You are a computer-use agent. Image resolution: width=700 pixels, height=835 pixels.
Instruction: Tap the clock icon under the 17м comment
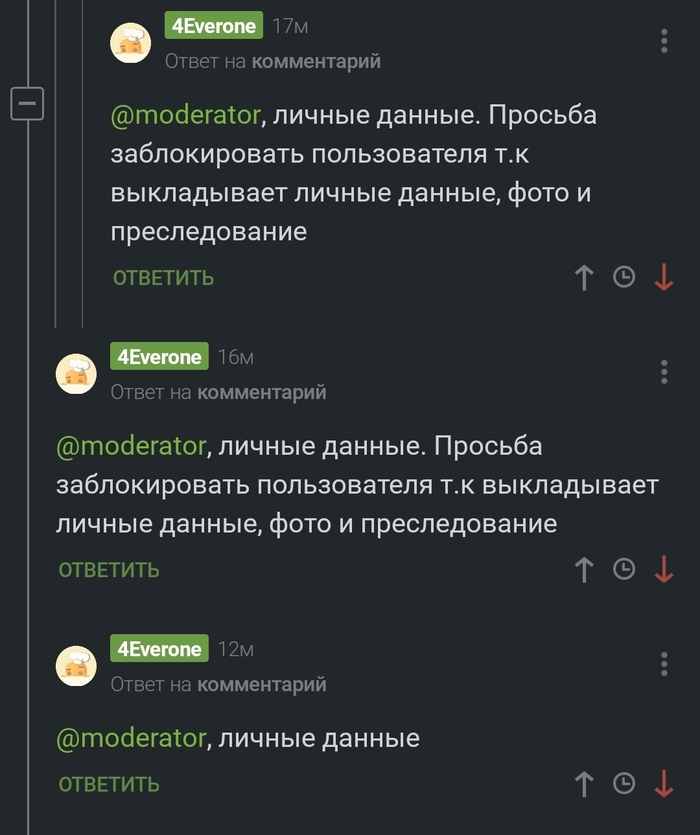[x=624, y=277]
